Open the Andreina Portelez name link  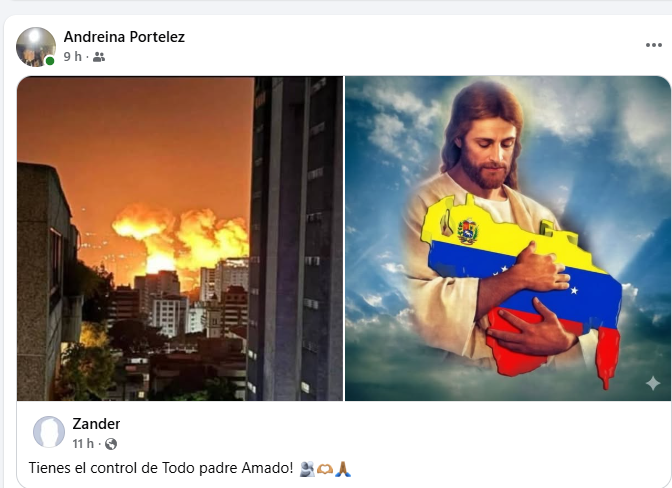click(x=124, y=37)
